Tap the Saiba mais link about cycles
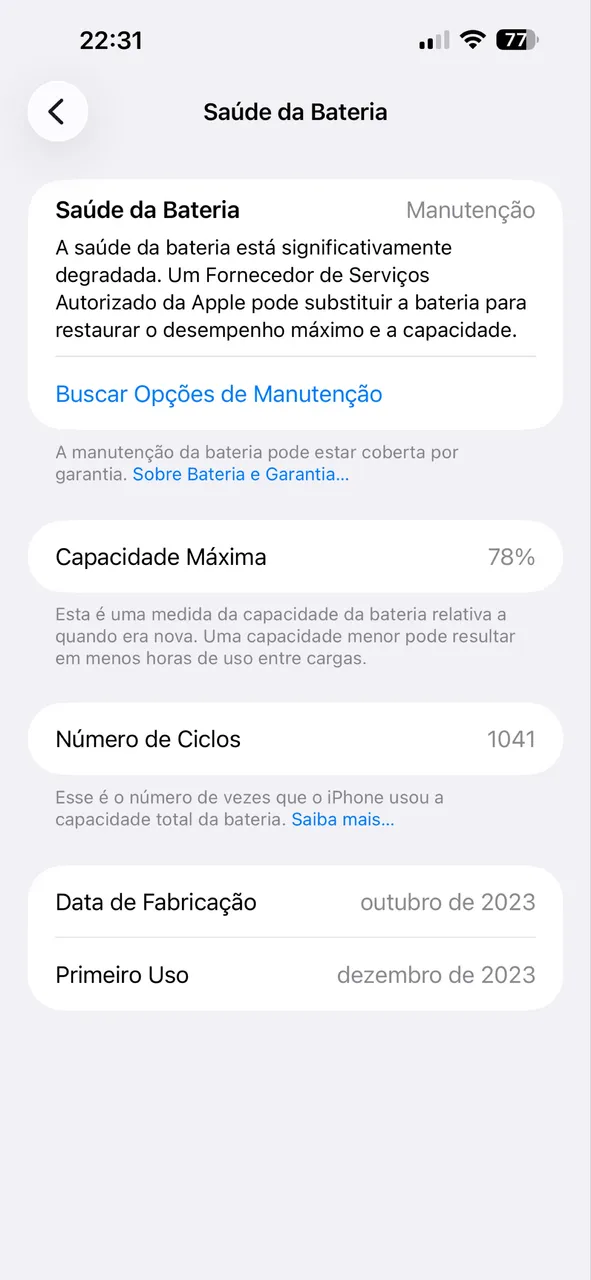 click(x=343, y=820)
